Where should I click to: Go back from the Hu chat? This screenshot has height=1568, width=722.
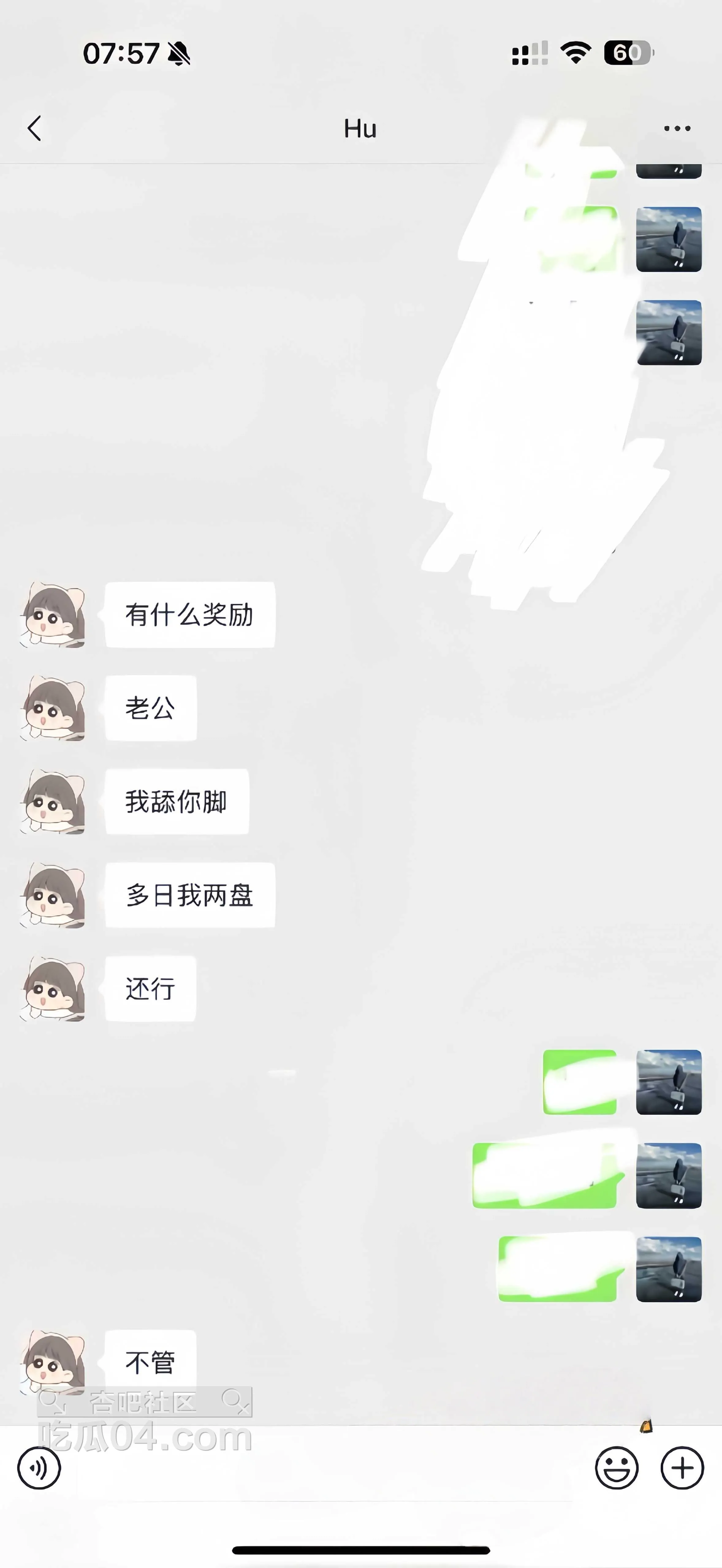click(x=35, y=128)
